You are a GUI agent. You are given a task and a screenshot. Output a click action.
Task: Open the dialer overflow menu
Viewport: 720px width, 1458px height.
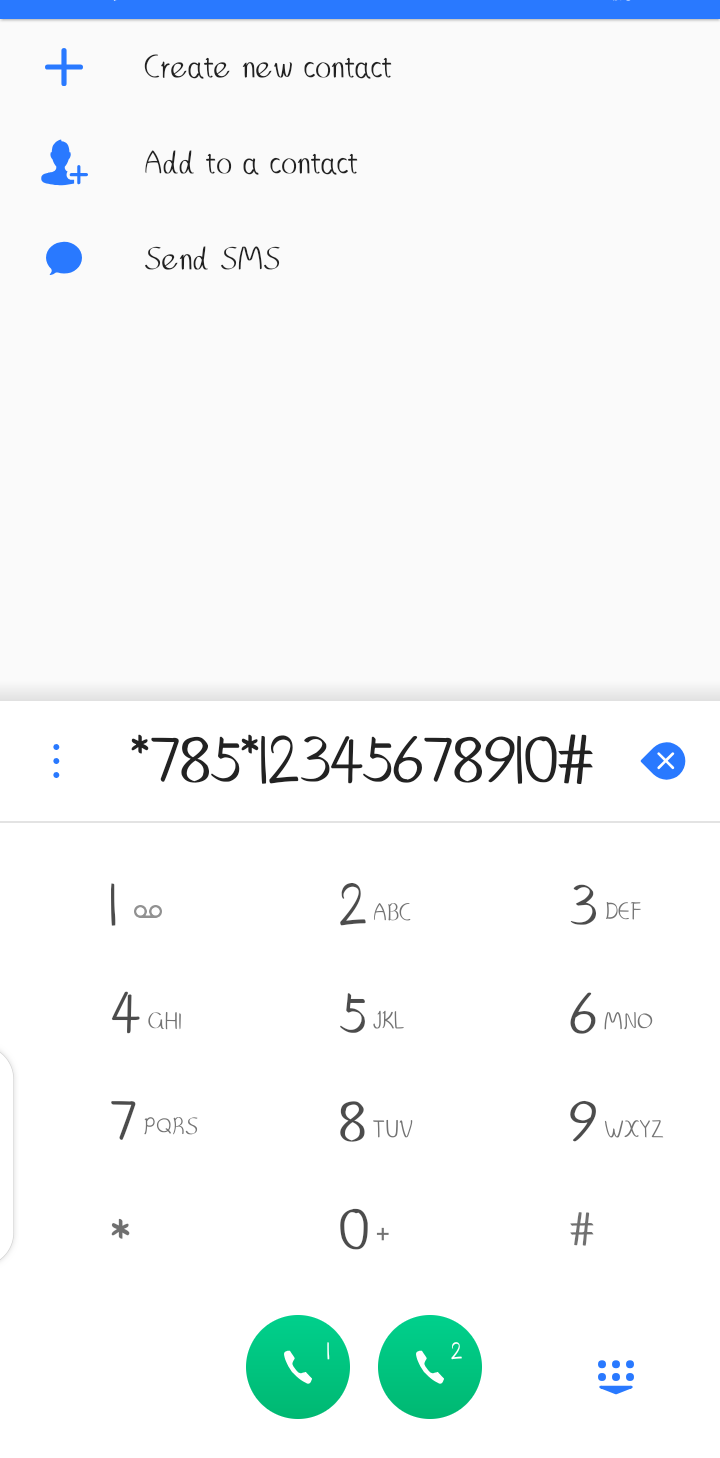[56, 762]
